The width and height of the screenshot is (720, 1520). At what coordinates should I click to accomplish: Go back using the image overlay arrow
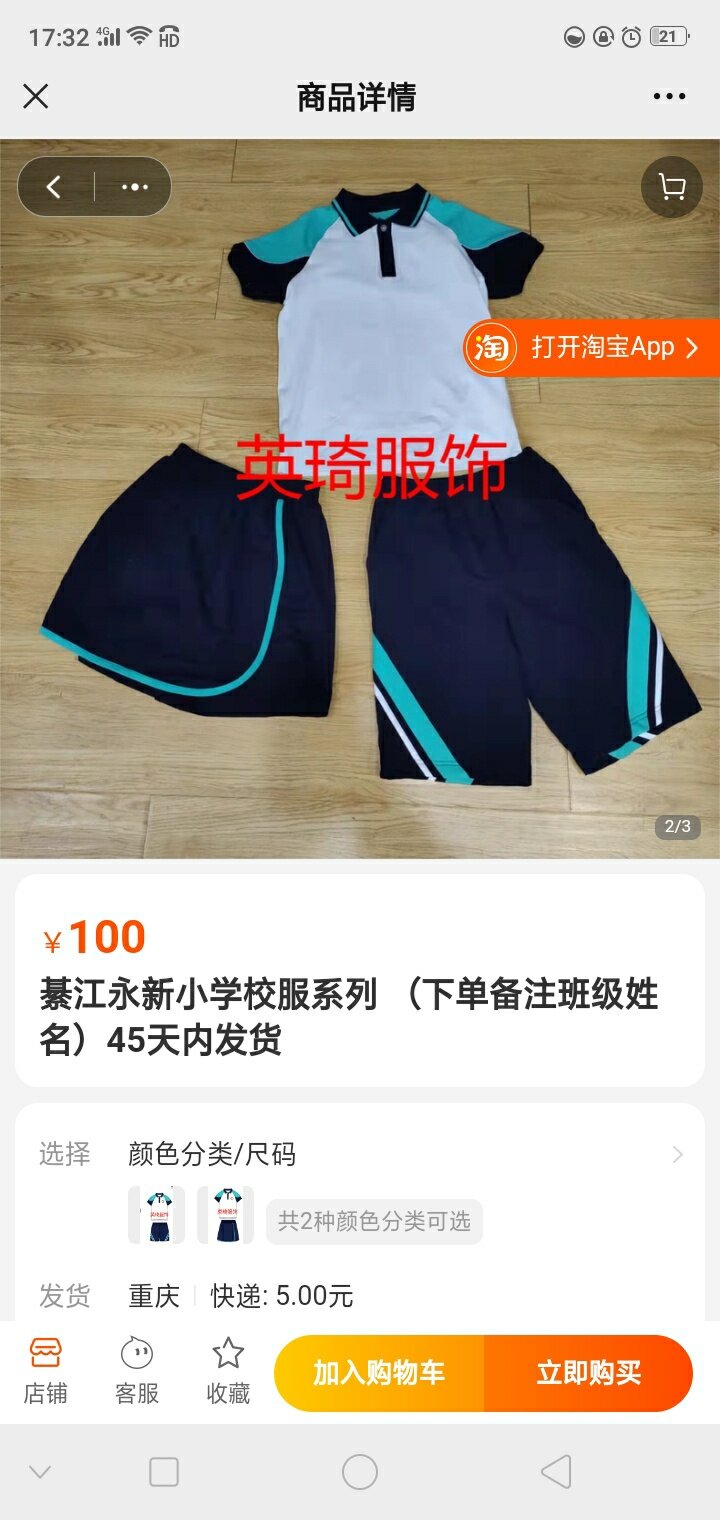(x=54, y=187)
